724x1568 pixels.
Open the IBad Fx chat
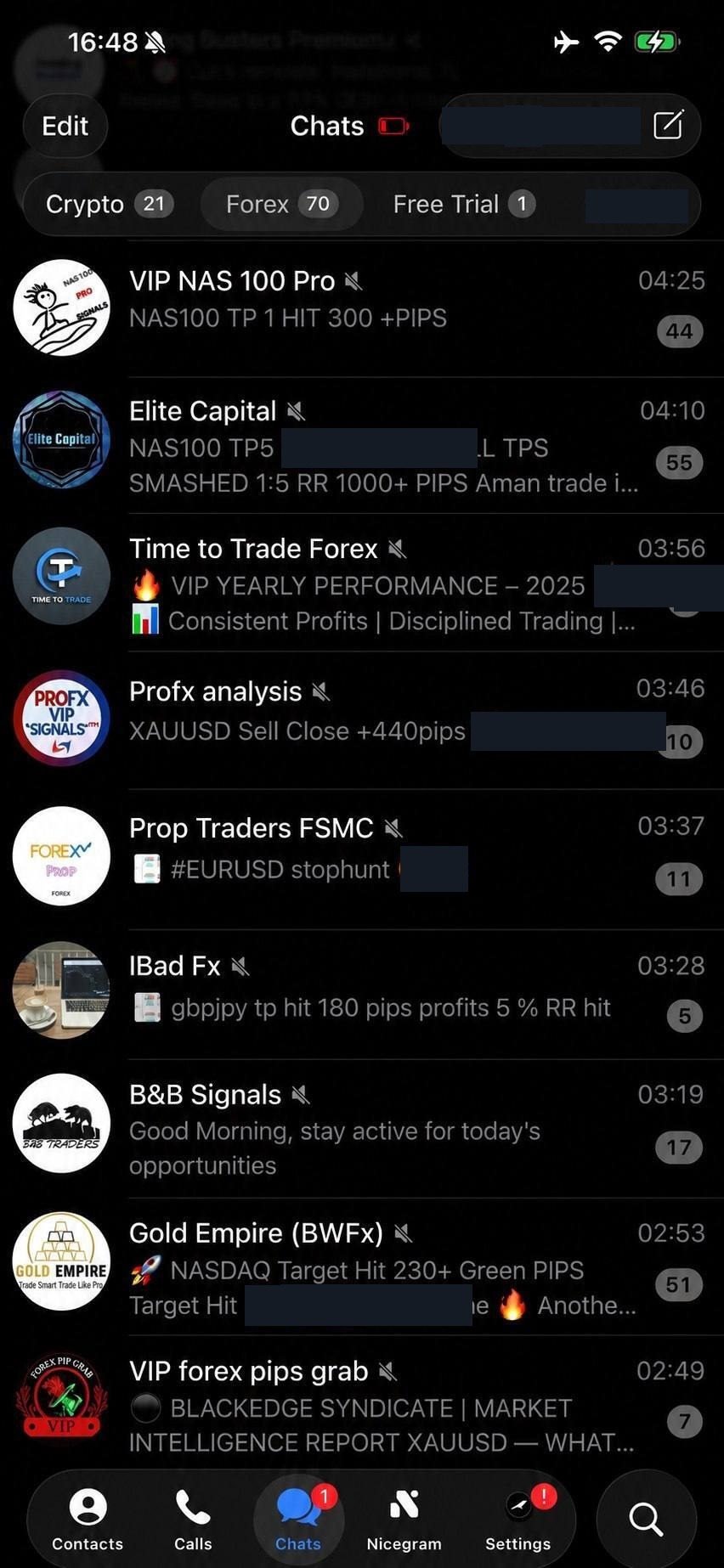pos(362,995)
